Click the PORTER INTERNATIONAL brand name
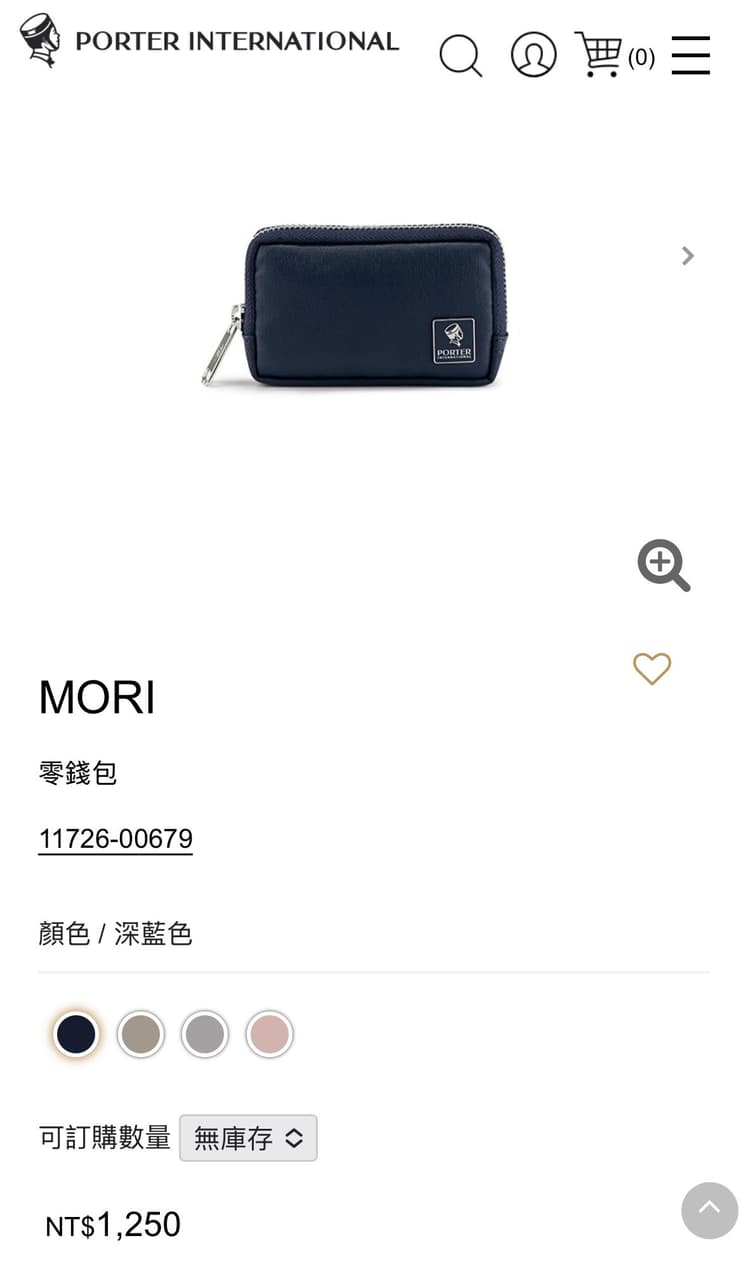This screenshot has width=748, height=1280. (237, 42)
